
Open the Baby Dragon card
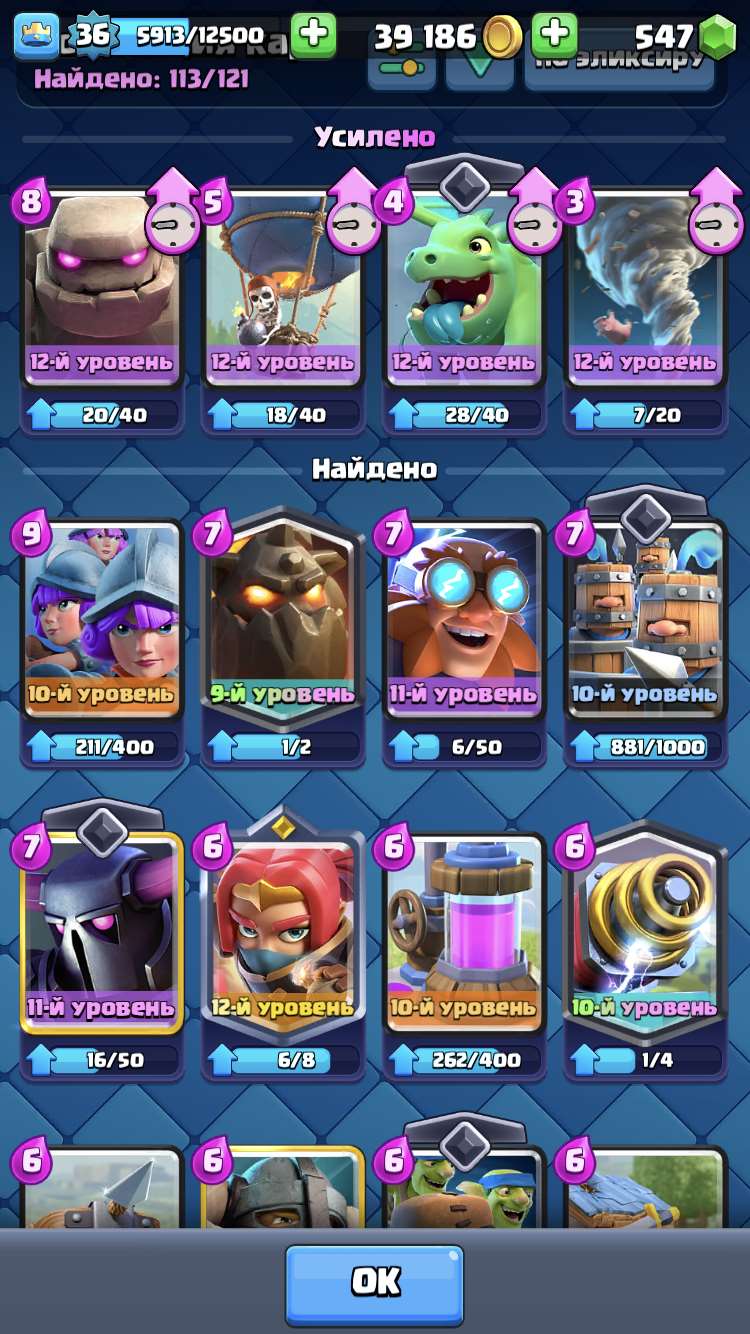click(x=463, y=290)
